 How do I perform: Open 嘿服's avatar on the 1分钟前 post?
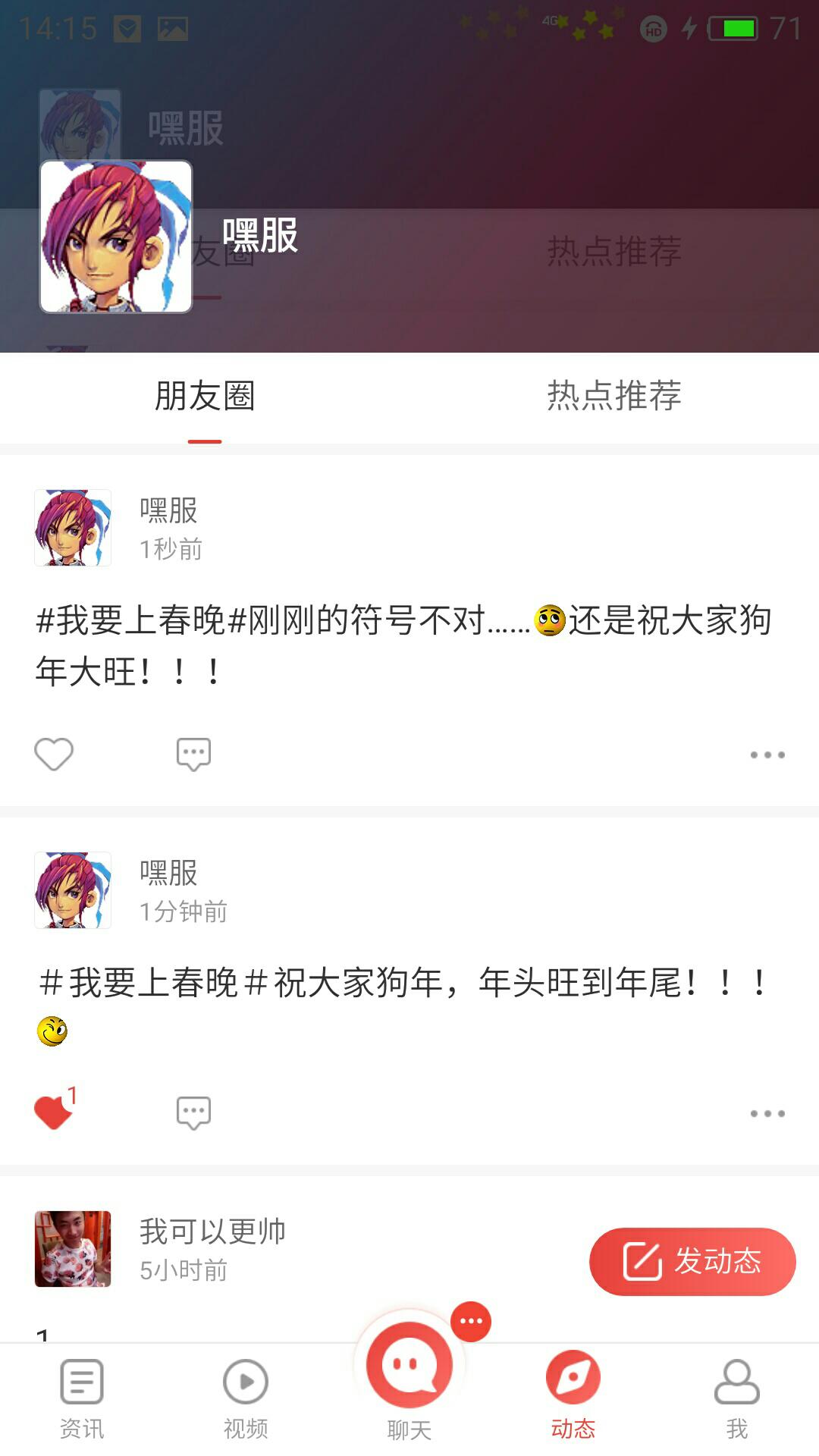(x=73, y=890)
